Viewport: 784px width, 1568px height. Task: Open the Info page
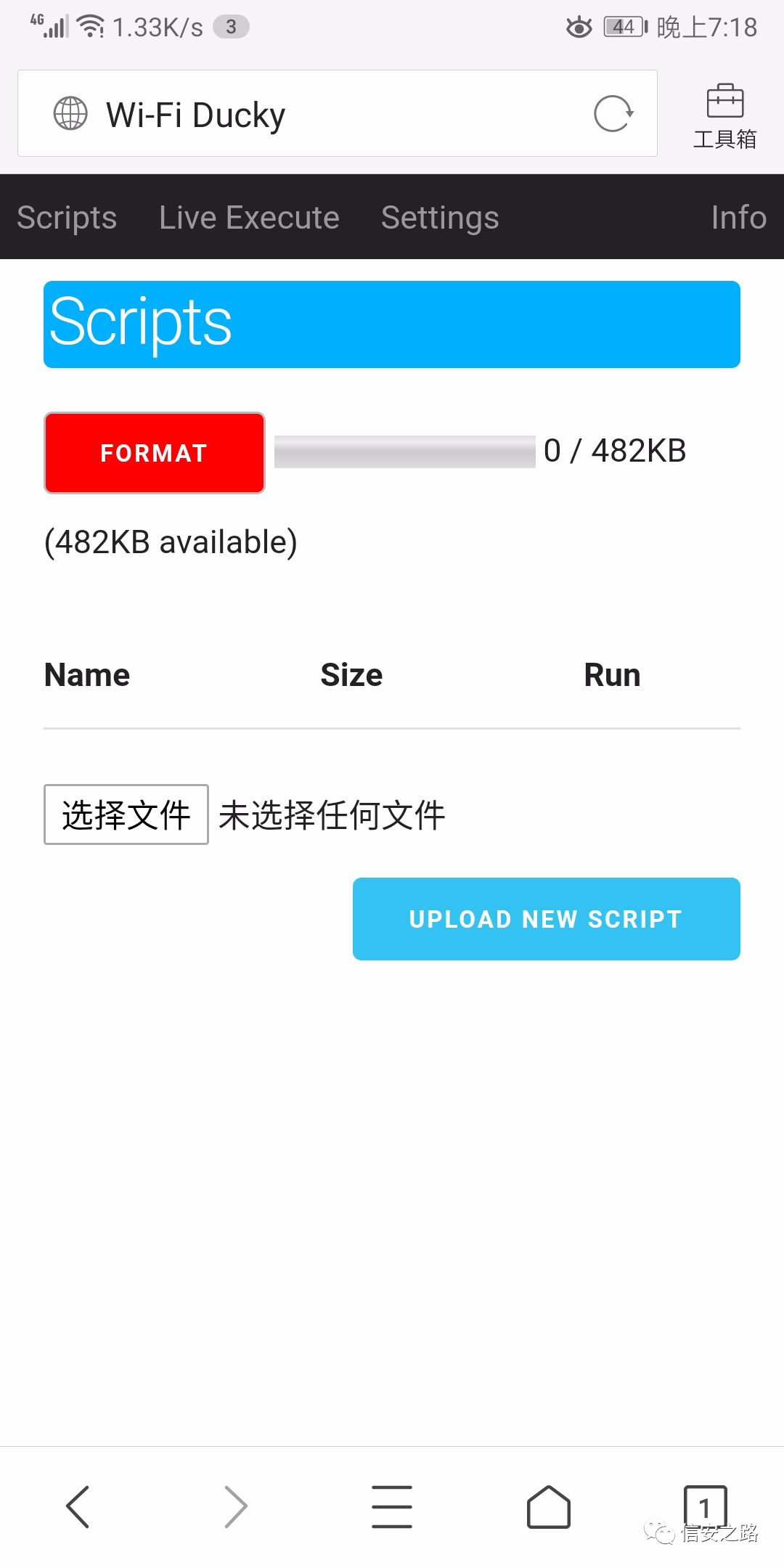[738, 217]
